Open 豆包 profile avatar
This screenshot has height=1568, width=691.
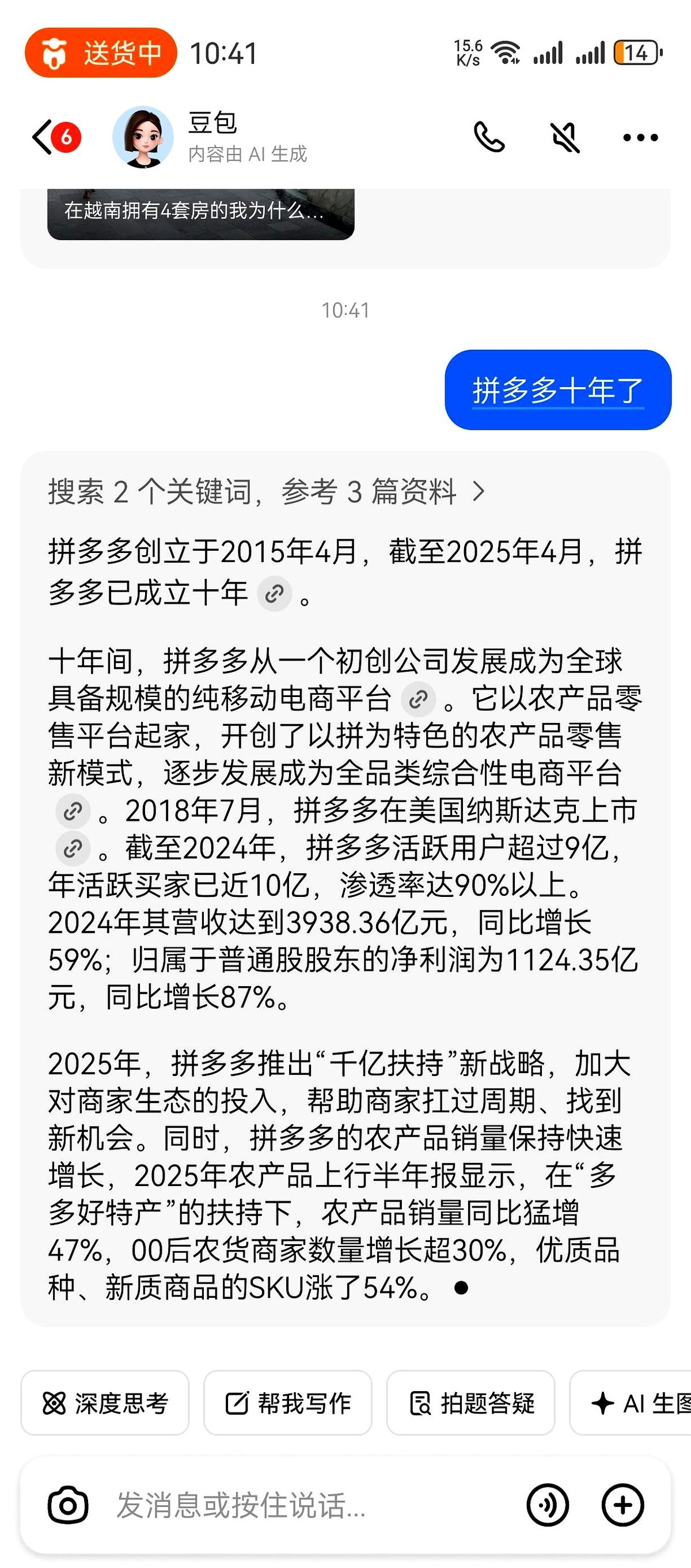(143, 137)
